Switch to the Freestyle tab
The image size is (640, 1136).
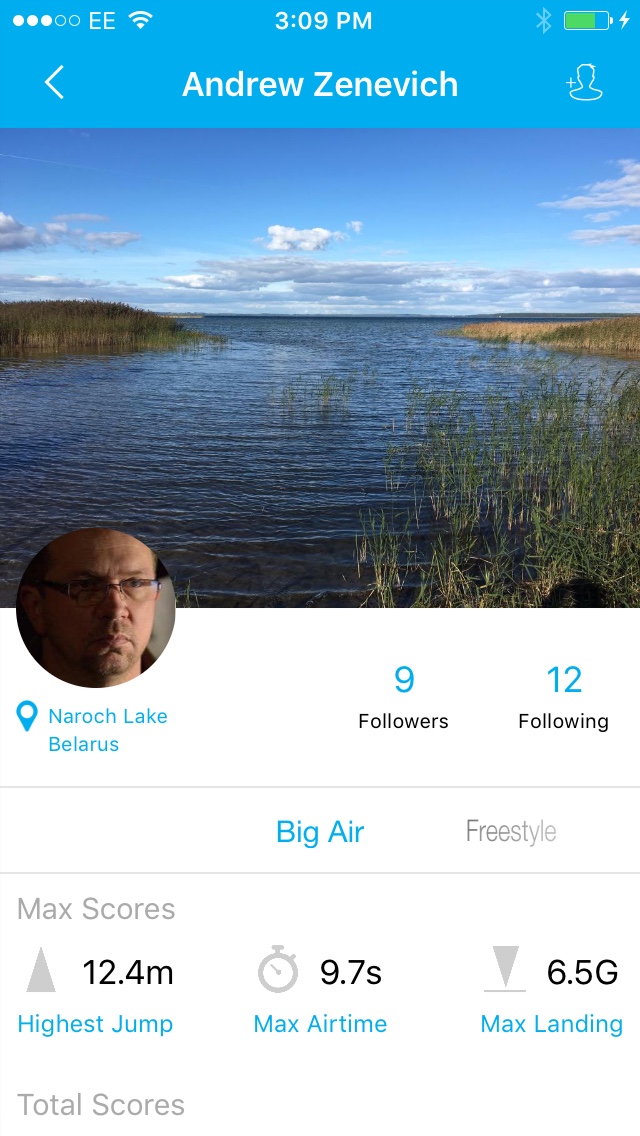click(511, 831)
